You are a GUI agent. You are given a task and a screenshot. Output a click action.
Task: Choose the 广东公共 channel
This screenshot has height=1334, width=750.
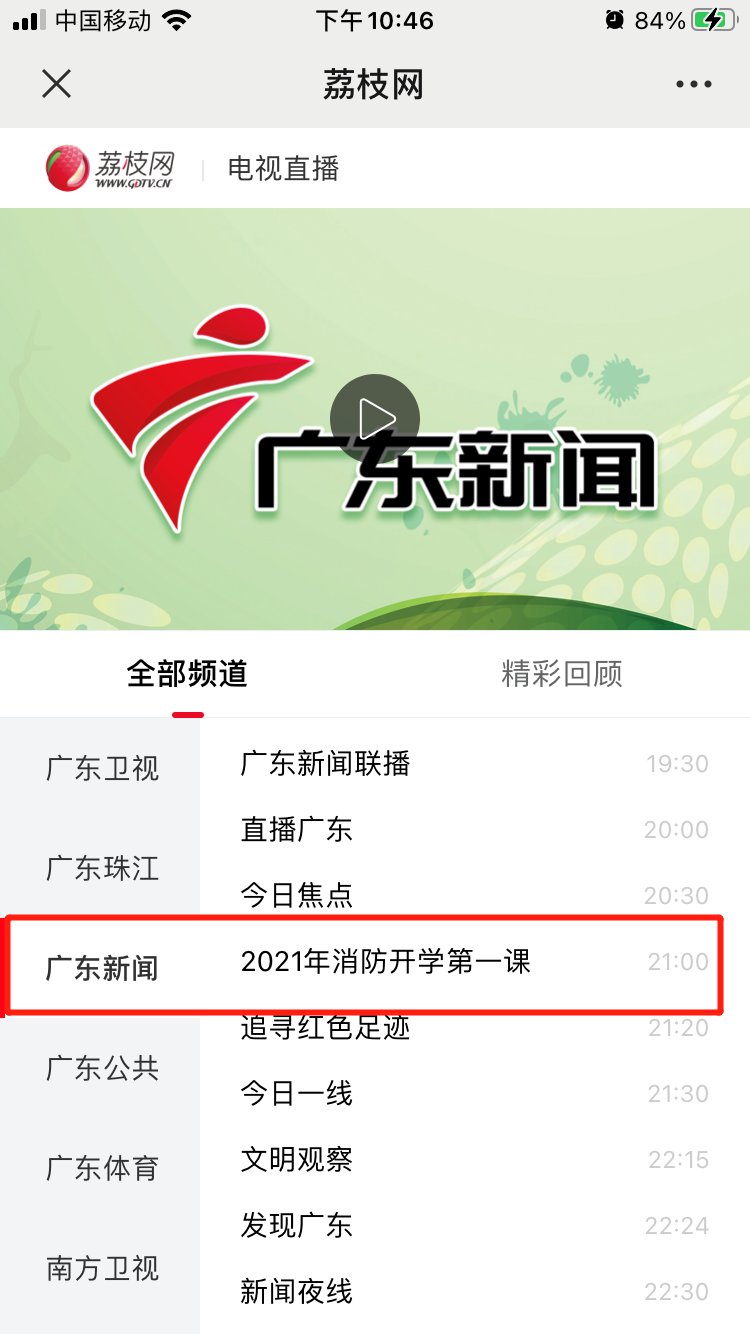(102, 1068)
